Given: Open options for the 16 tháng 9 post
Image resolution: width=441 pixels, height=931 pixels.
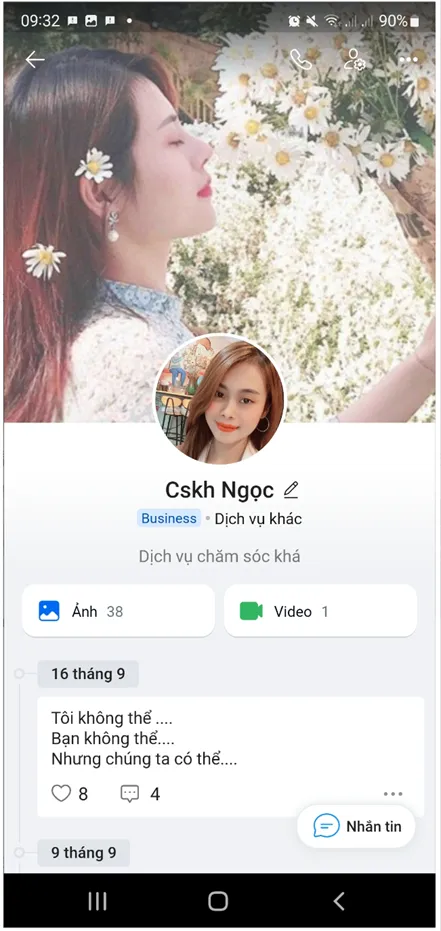Looking at the screenshot, I should pyautogui.click(x=393, y=794).
